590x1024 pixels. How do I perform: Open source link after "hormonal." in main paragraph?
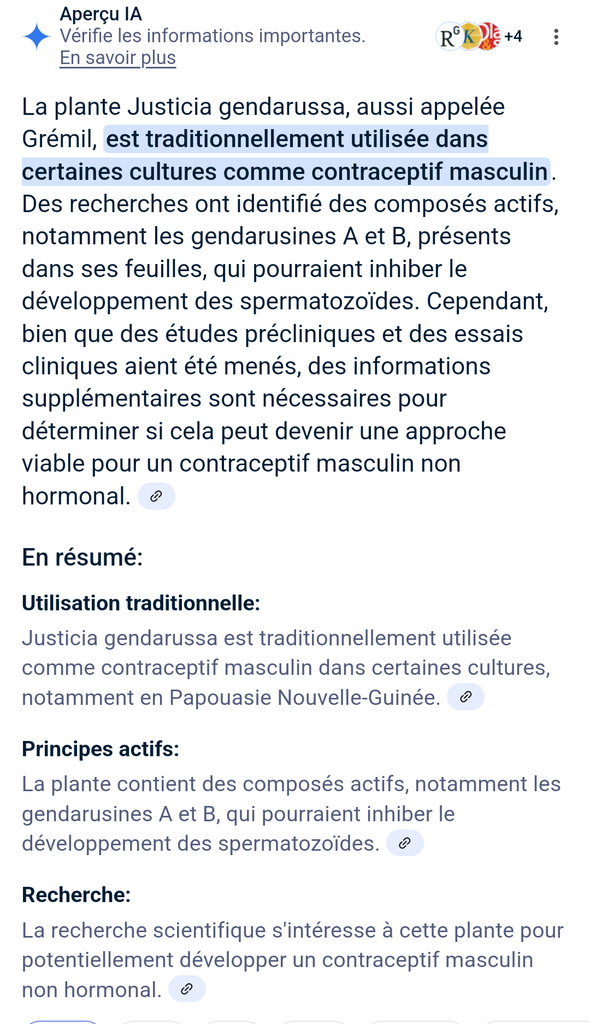156,496
